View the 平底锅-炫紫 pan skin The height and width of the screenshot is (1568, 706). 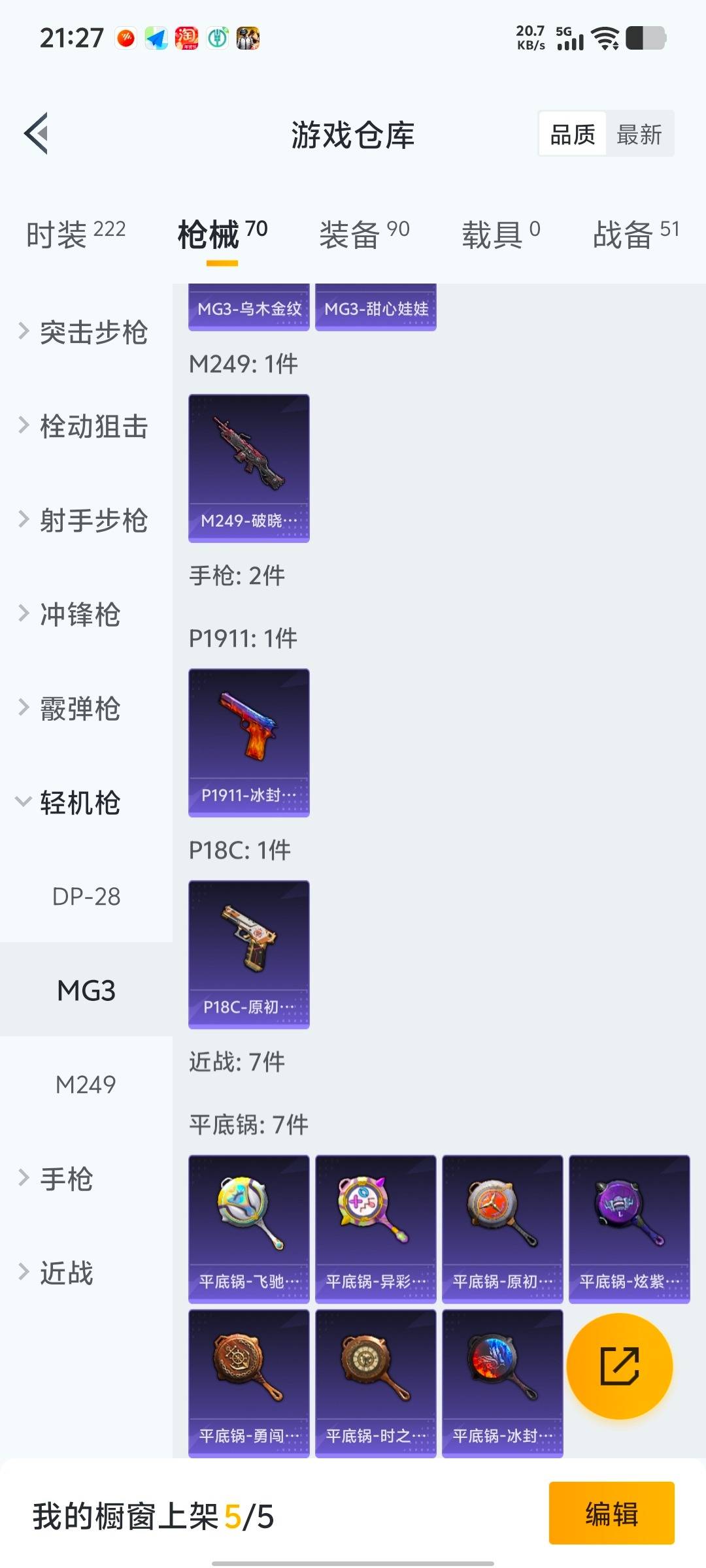coord(629,1227)
